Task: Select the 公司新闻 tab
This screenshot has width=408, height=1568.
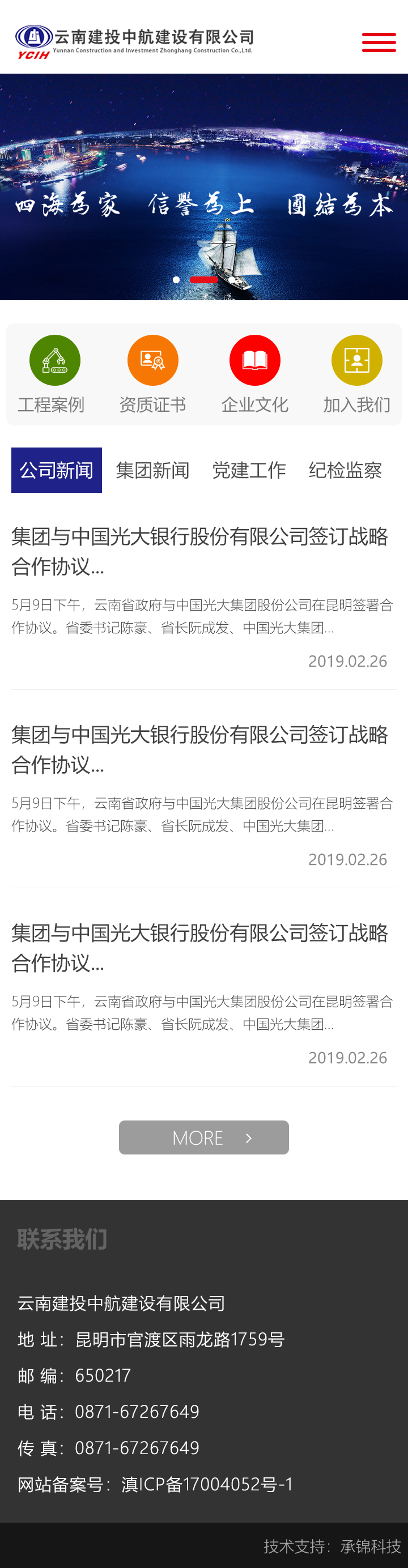Action: pyautogui.click(x=57, y=470)
